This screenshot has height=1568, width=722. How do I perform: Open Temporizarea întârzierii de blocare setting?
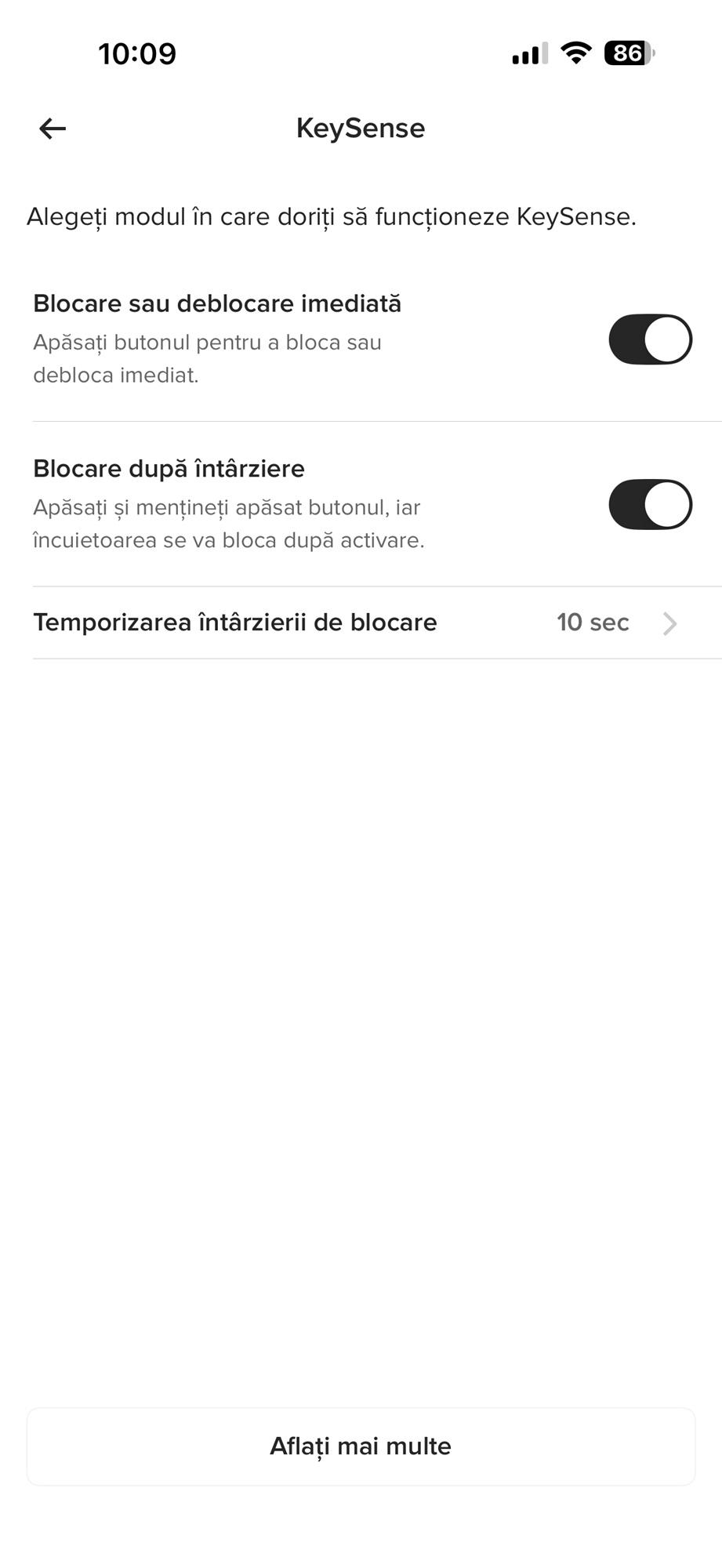[x=361, y=623]
